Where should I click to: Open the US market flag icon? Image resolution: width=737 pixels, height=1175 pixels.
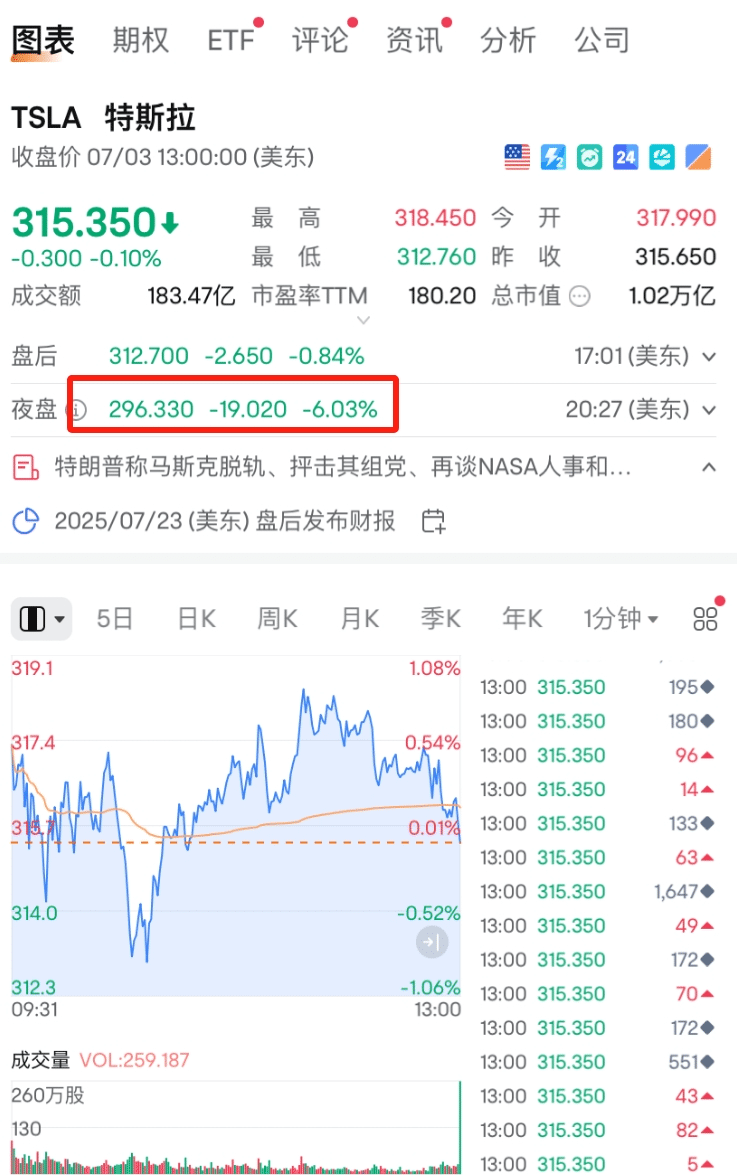pyautogui.click(x=517, y=157)
